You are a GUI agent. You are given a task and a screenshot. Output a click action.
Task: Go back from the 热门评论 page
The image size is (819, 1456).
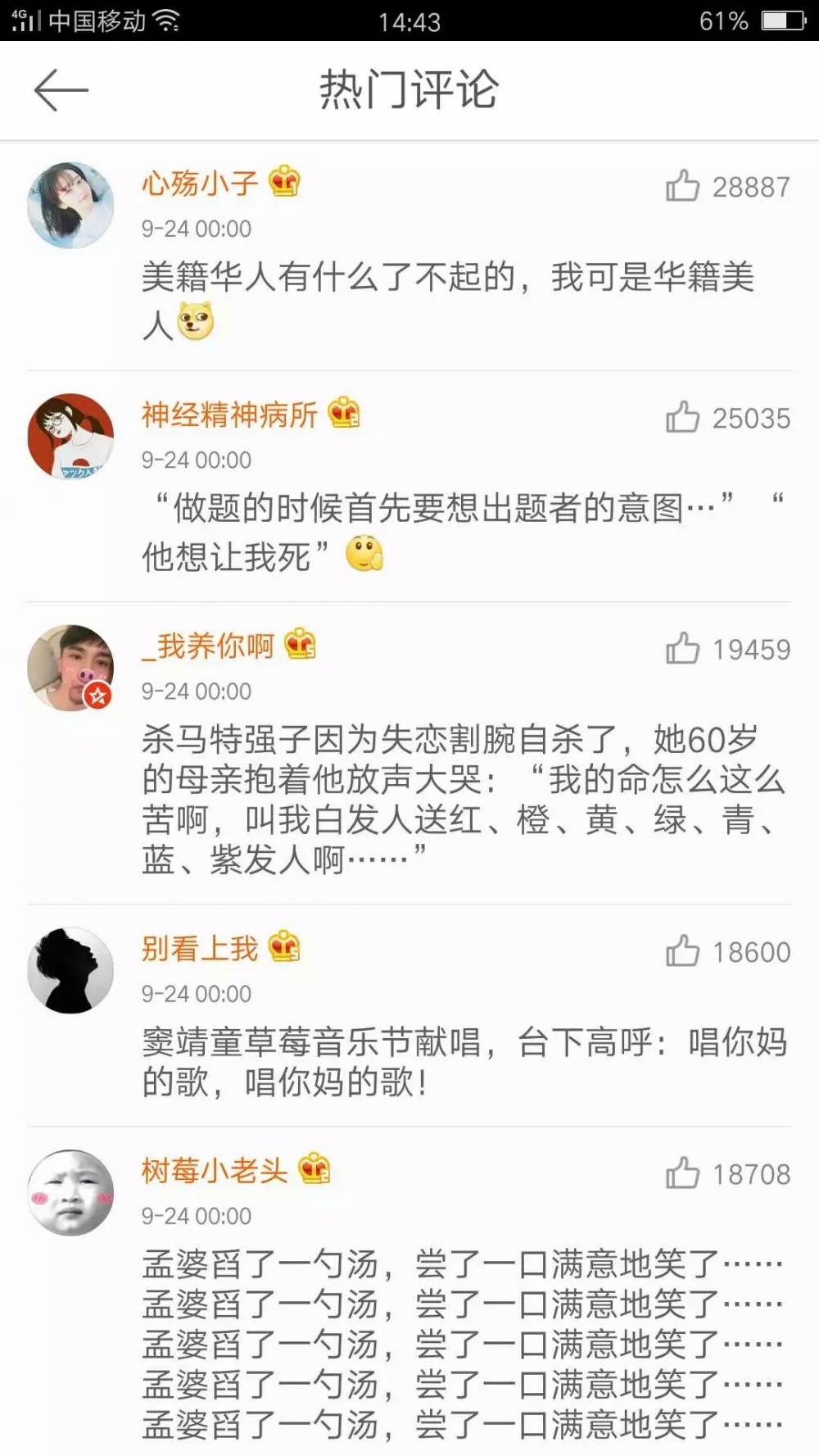click(61, 90)
